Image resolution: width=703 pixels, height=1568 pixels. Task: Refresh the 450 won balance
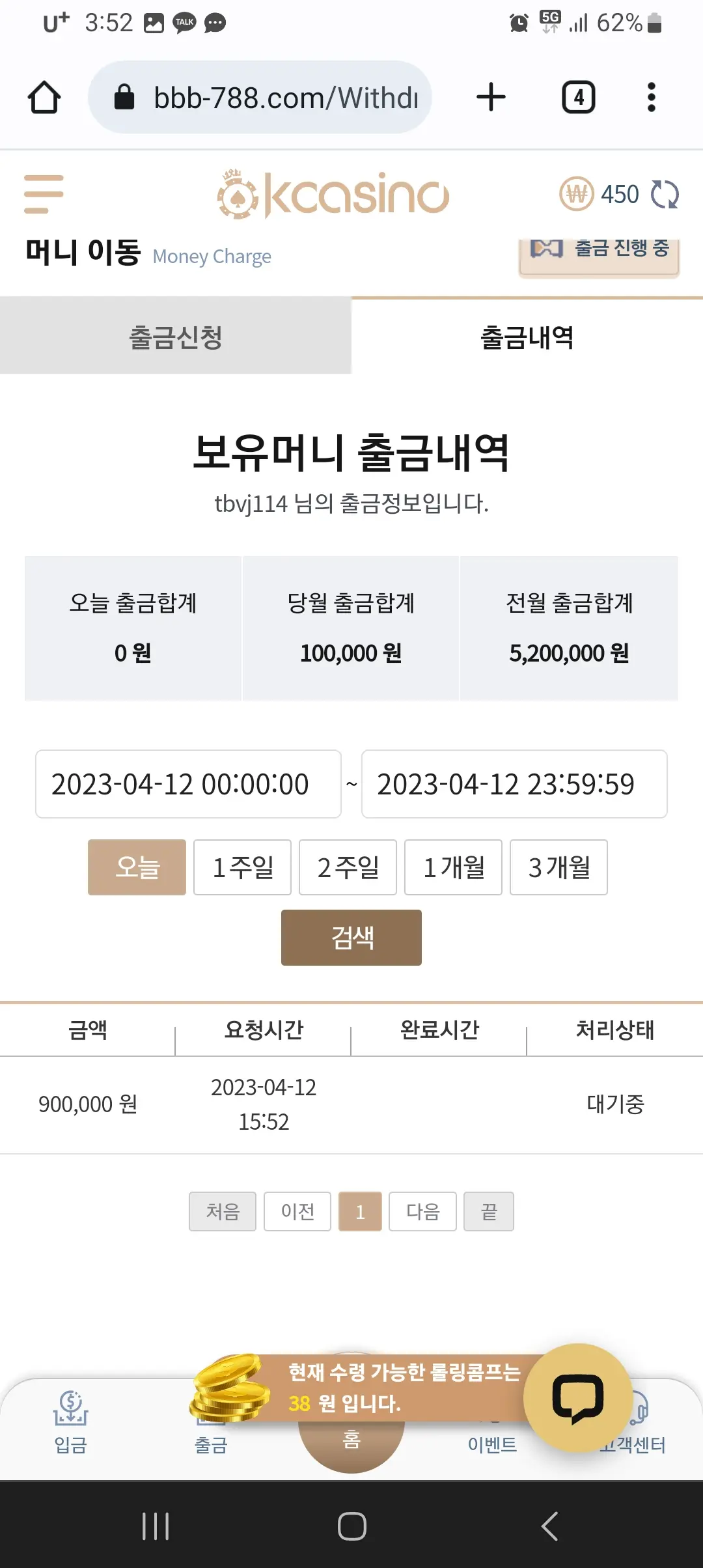pyautogui.click(x=665, y=195)
